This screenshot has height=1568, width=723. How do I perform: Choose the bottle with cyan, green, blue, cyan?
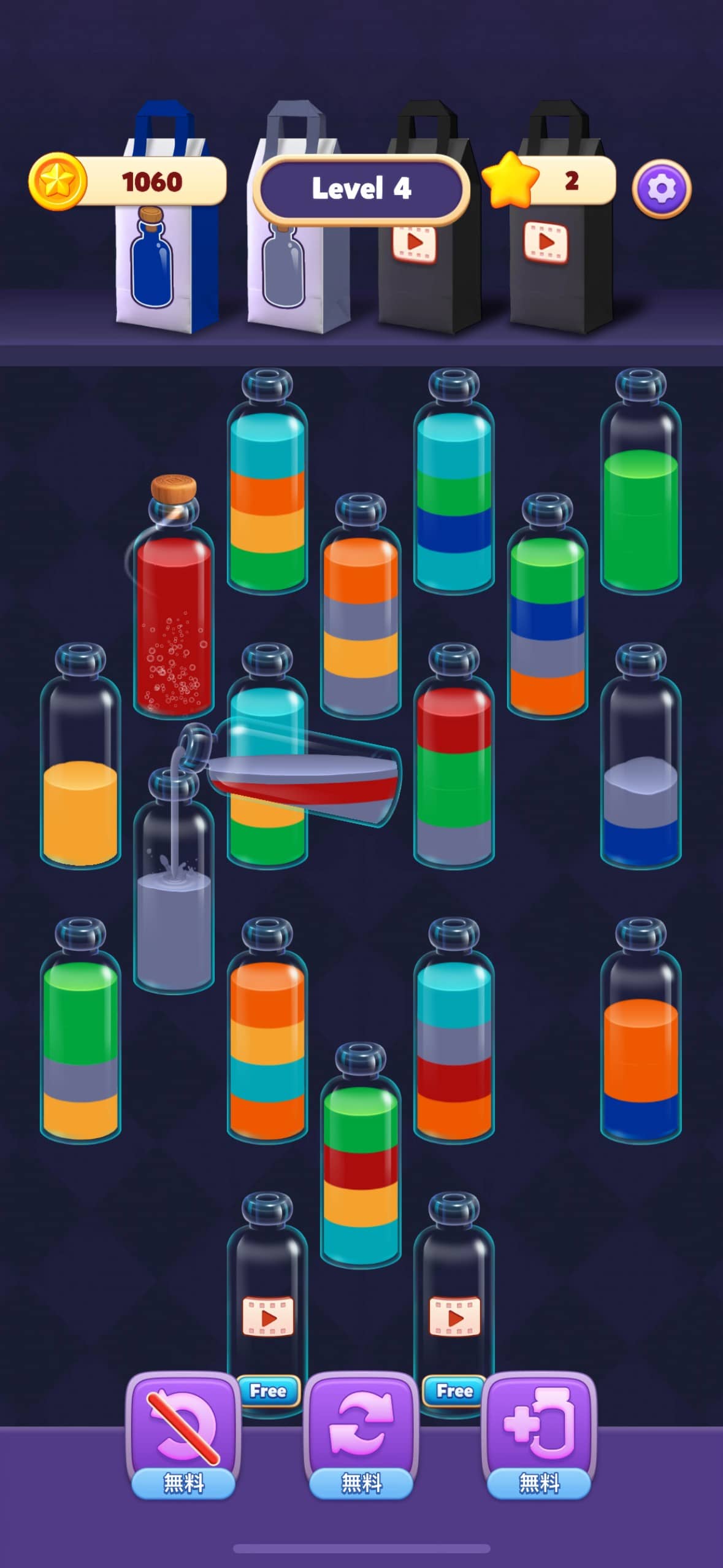pyautogui.click(x=454, y=480)
